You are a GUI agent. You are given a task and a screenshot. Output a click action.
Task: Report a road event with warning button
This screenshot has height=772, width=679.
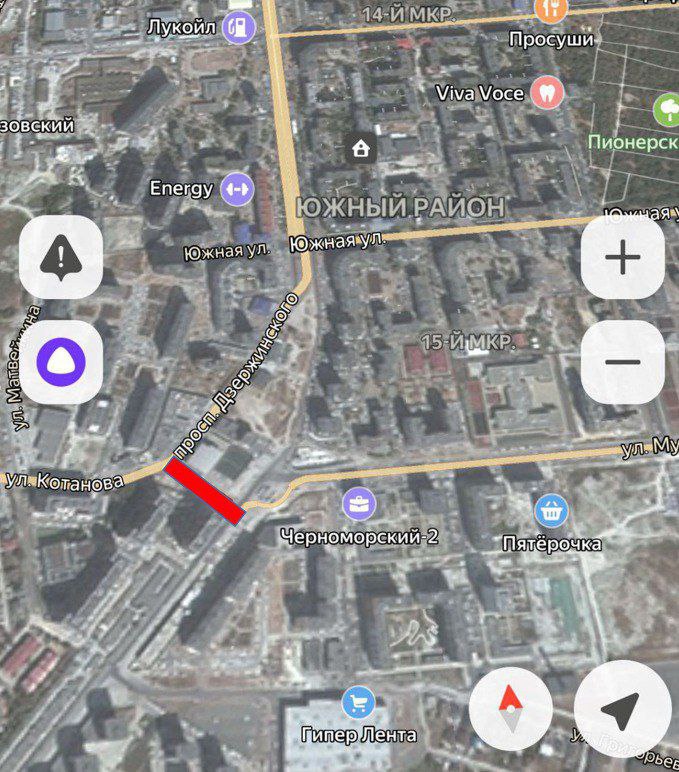61,258
